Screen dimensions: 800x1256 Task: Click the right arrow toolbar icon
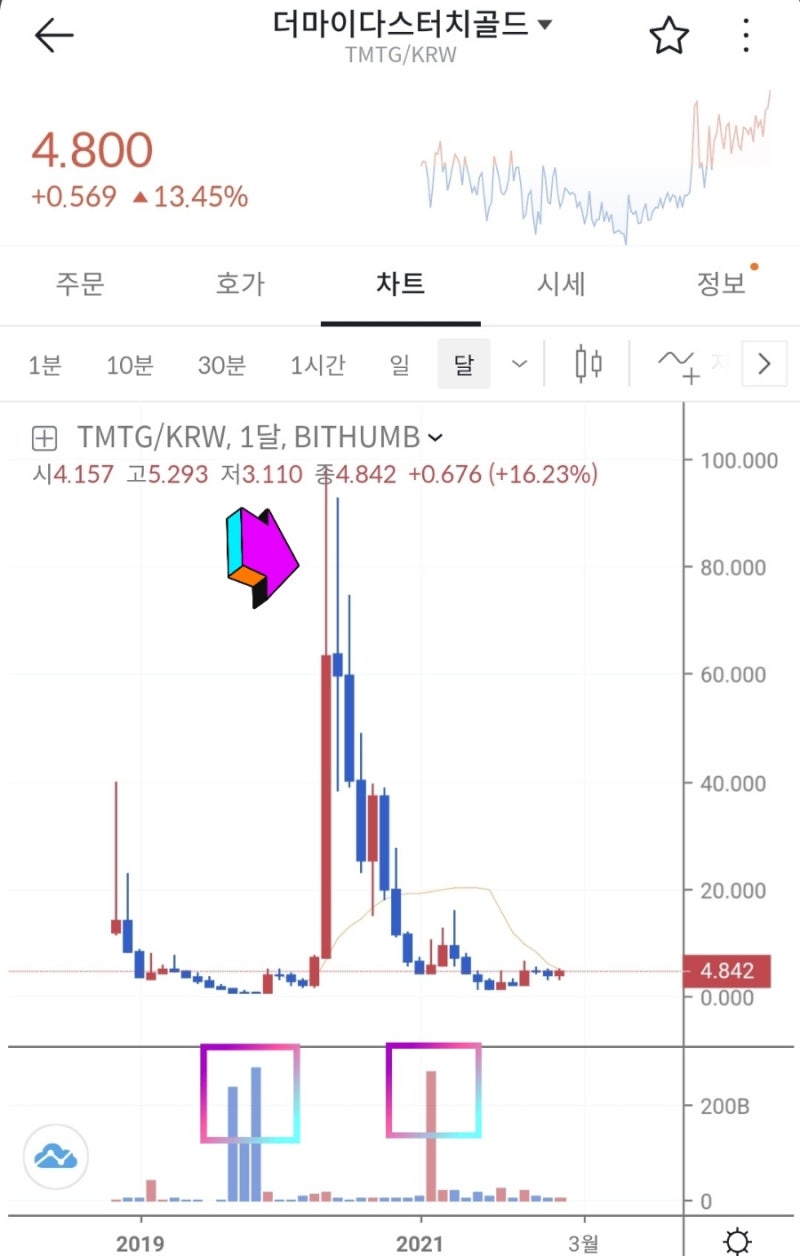click(764, 364)
